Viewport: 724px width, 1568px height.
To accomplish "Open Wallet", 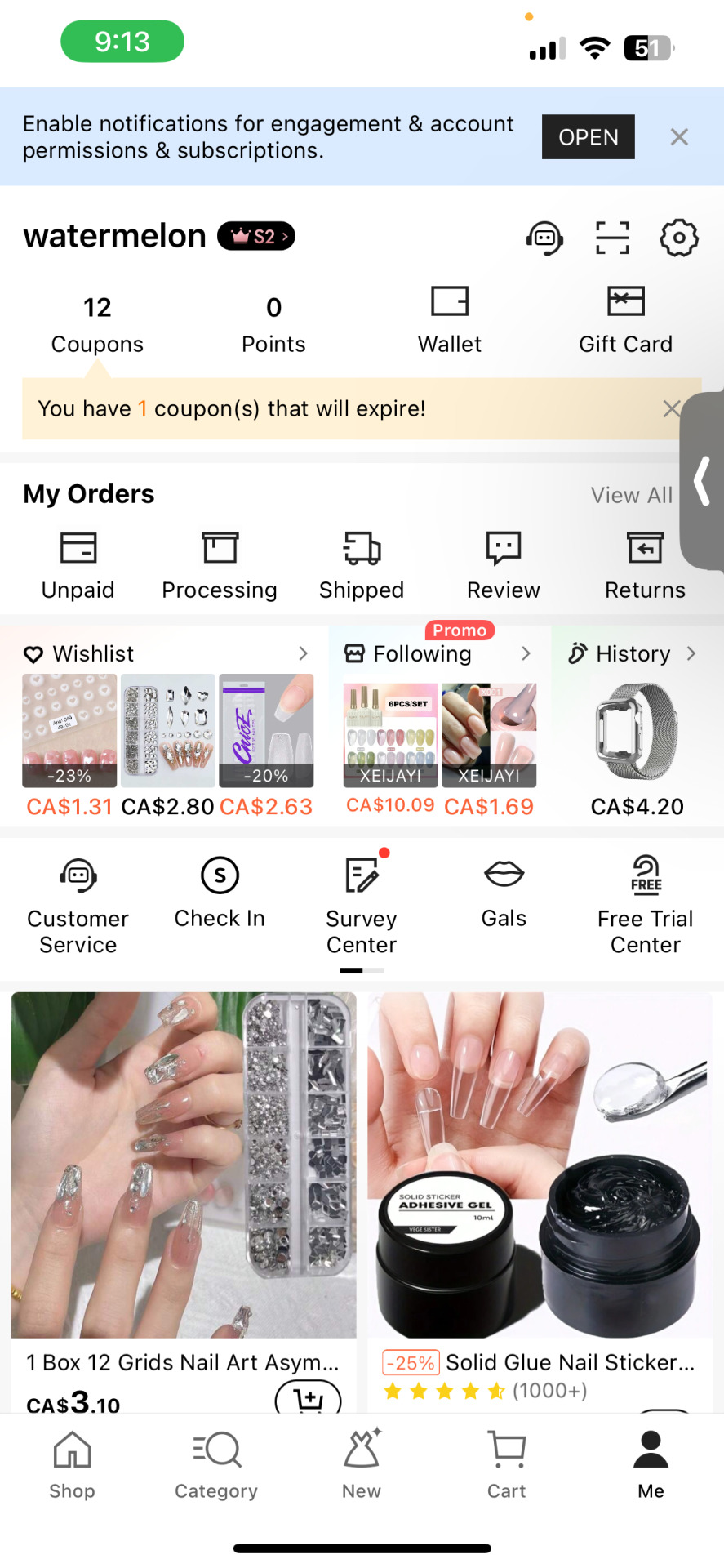I will [450, 320].
